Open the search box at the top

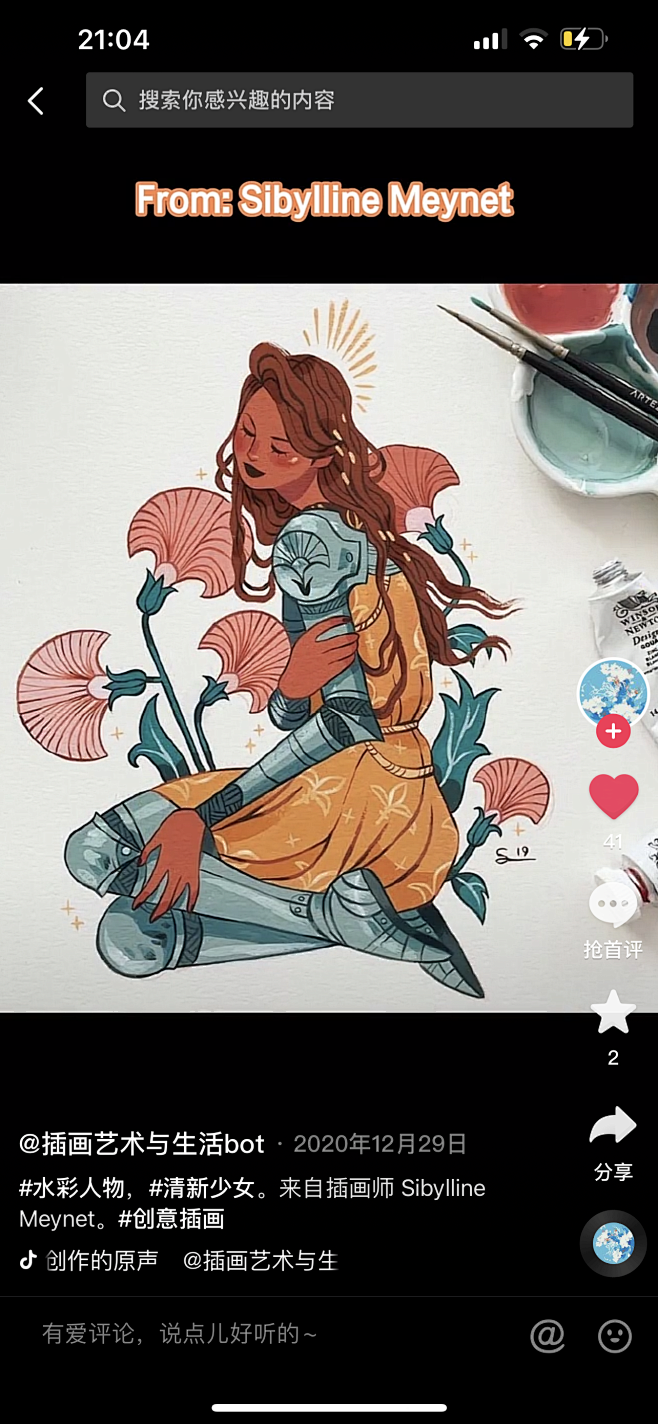pos(359,100)
